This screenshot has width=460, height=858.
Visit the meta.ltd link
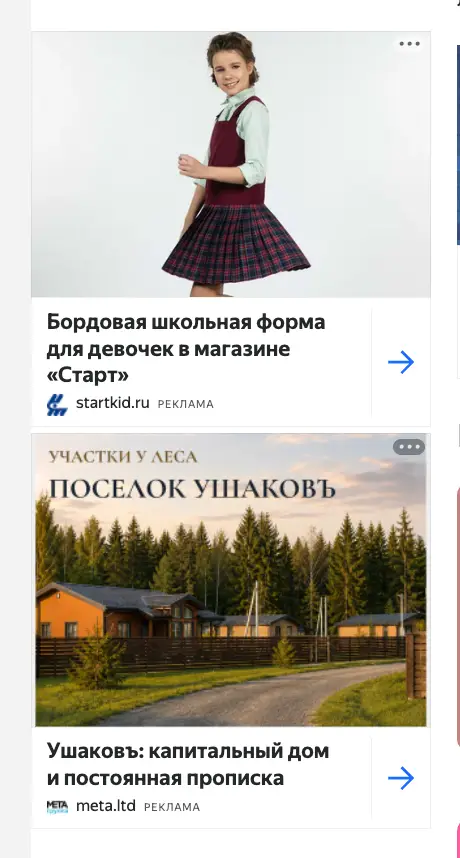[x=106, y=806]
